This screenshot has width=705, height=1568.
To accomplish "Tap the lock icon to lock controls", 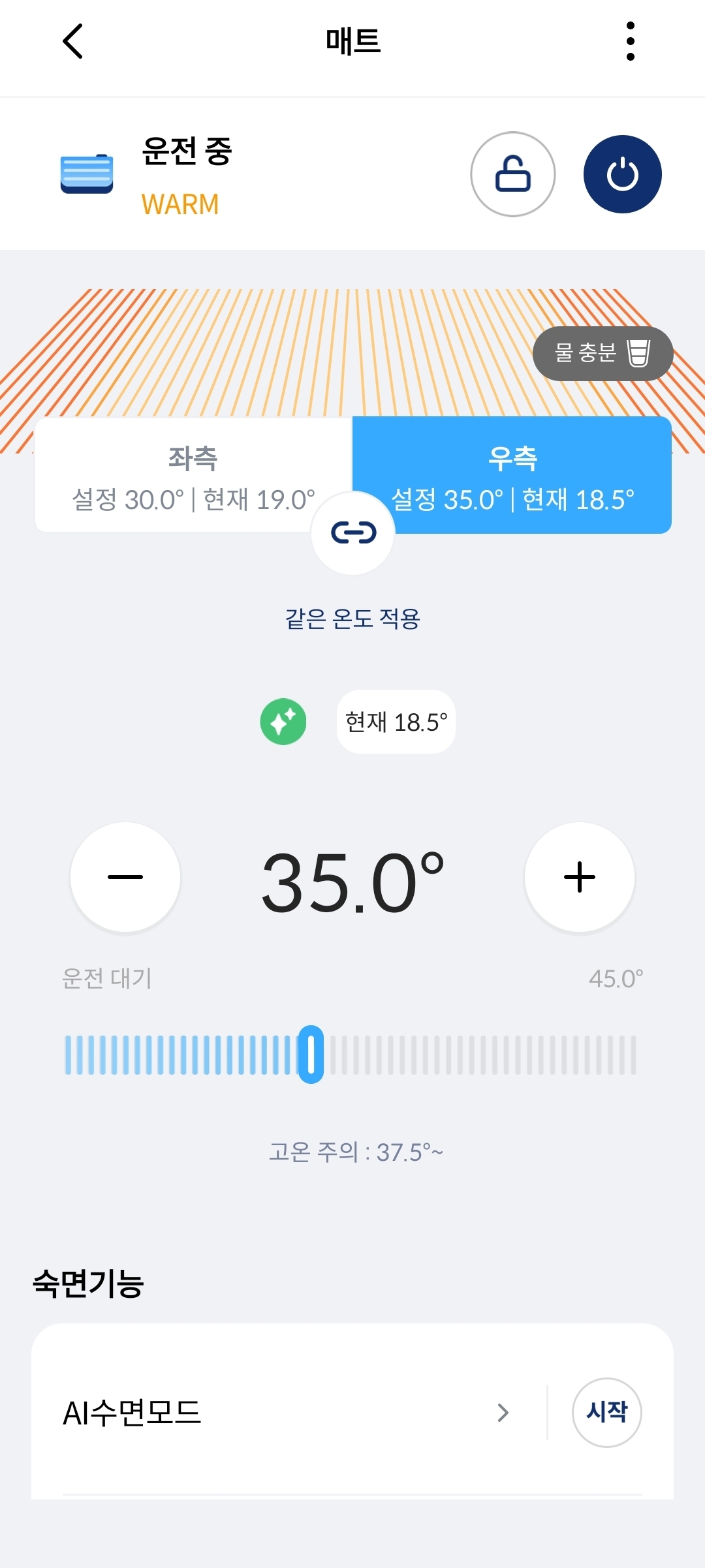I will (x=512, y=174).
